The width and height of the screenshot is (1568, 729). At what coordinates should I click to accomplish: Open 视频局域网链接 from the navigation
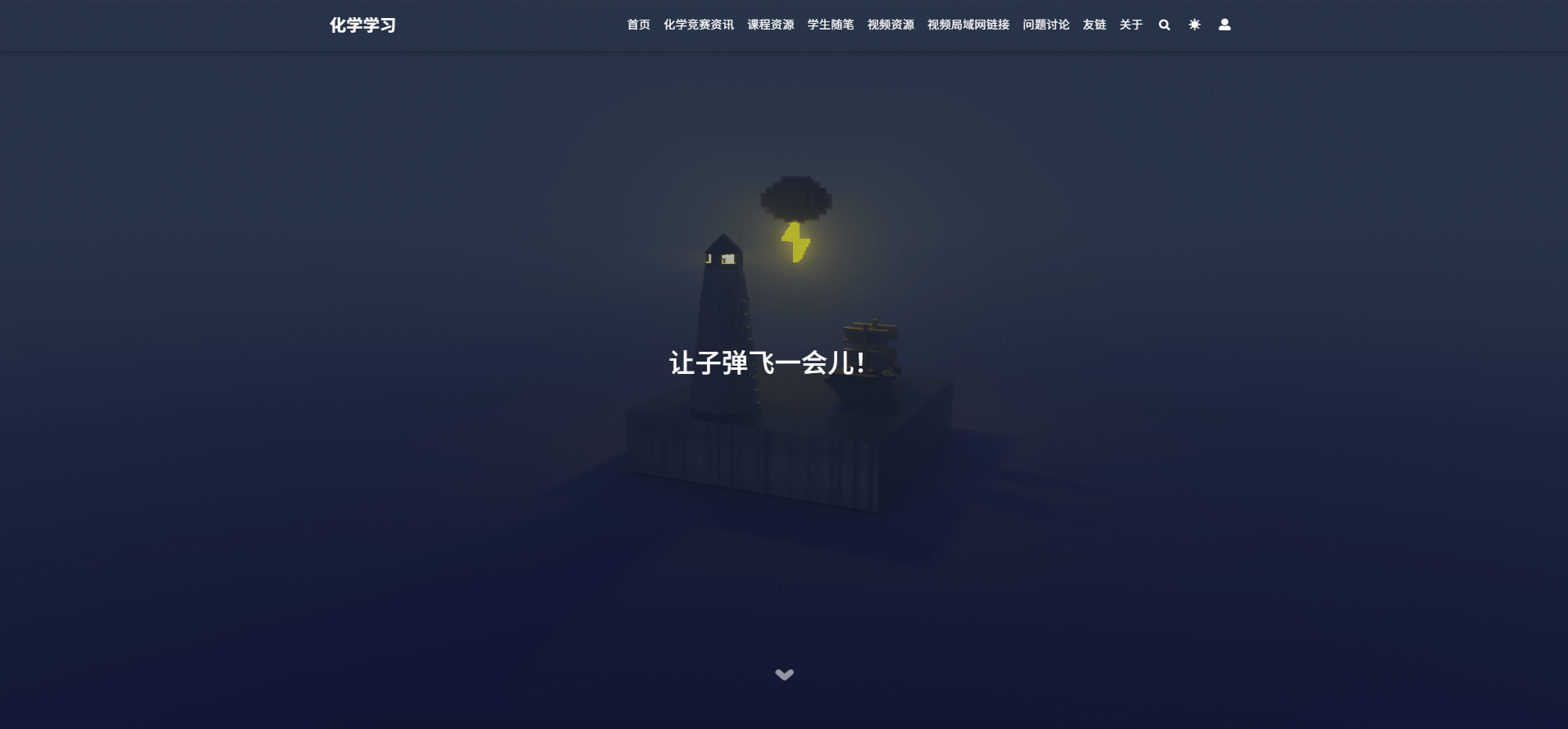[x=968, y=25]
